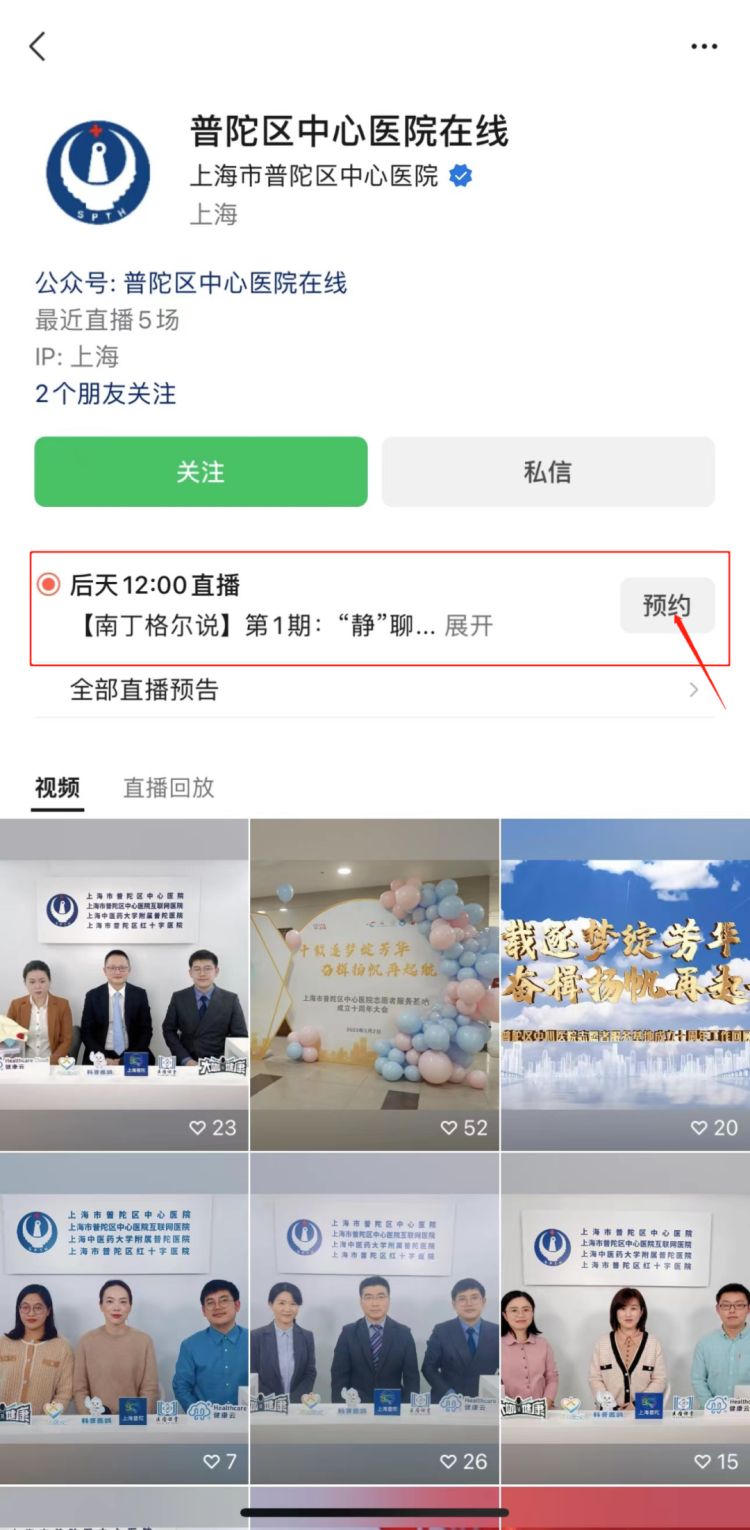Viewport: 750px width, 1530px height.
Task: Tap the hospital profile avatar
Action: (98, 172)
